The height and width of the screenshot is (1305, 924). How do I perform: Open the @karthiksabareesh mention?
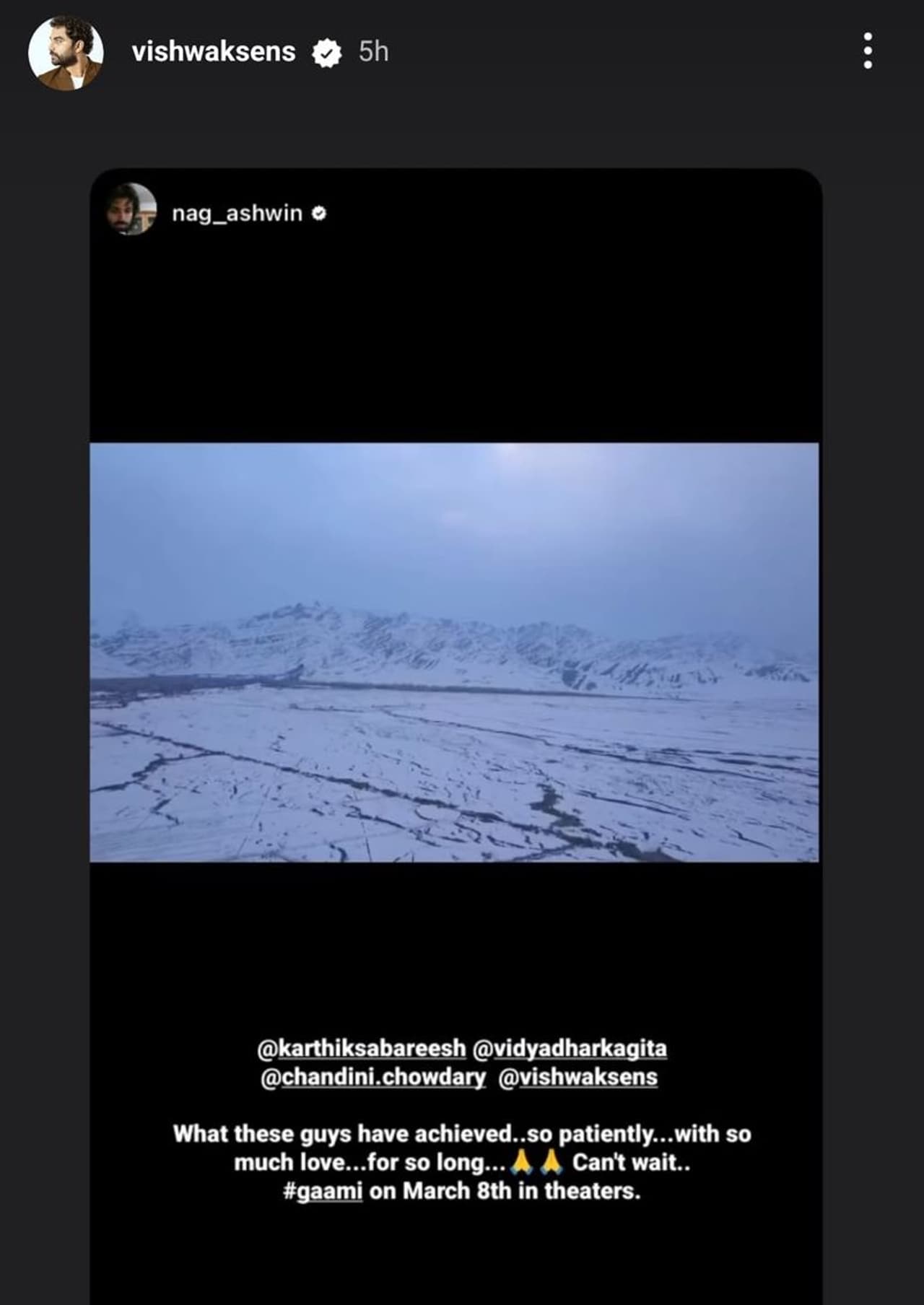(362, 1048)
